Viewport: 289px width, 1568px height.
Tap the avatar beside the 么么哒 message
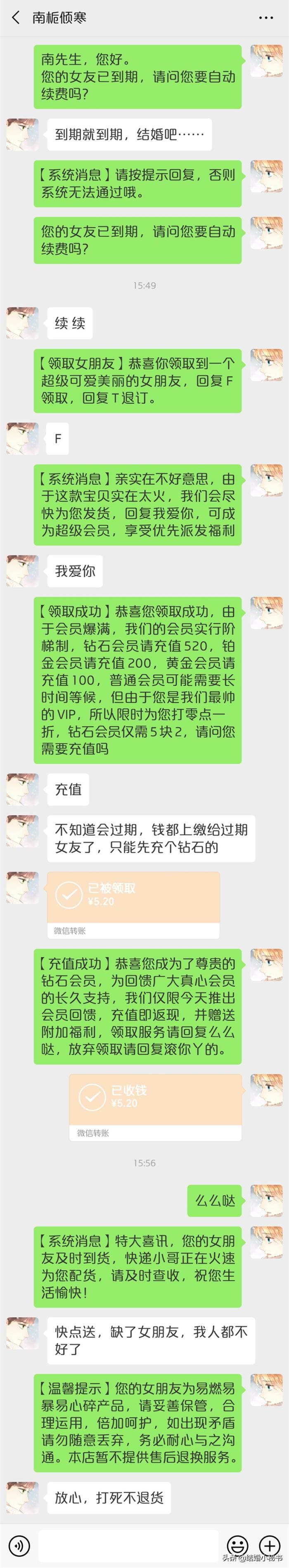point(266,1201)
